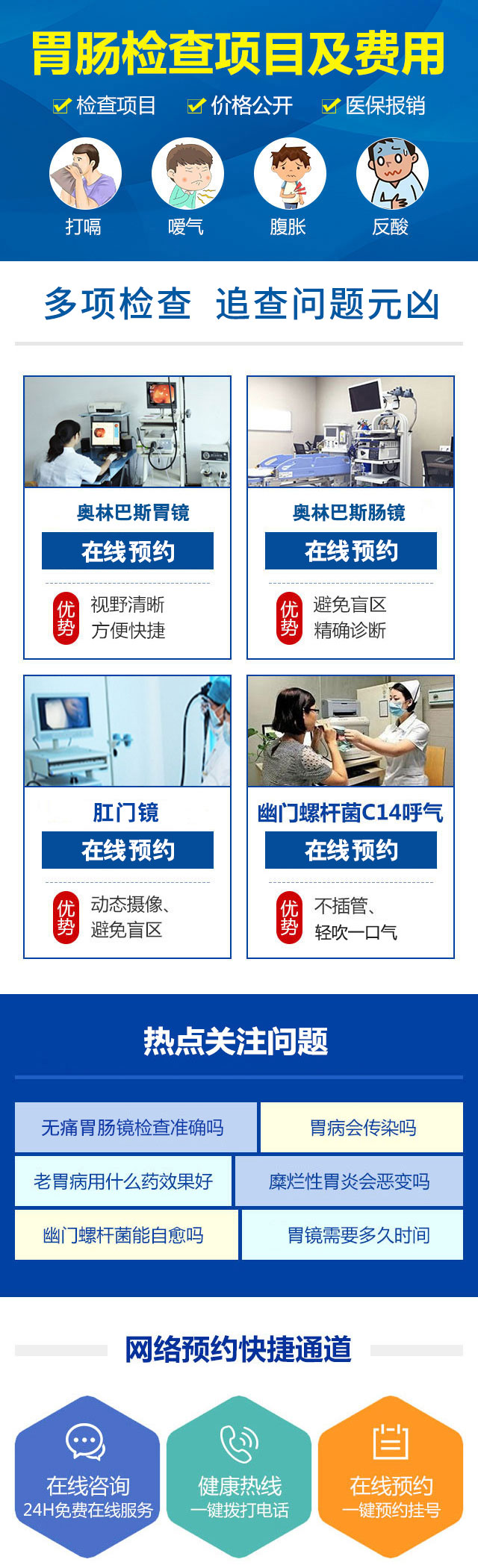The image size is (478, 1568).
Task: Open the 奥林巴斯胃镜 photo card
Action: (x=127, y=432)
